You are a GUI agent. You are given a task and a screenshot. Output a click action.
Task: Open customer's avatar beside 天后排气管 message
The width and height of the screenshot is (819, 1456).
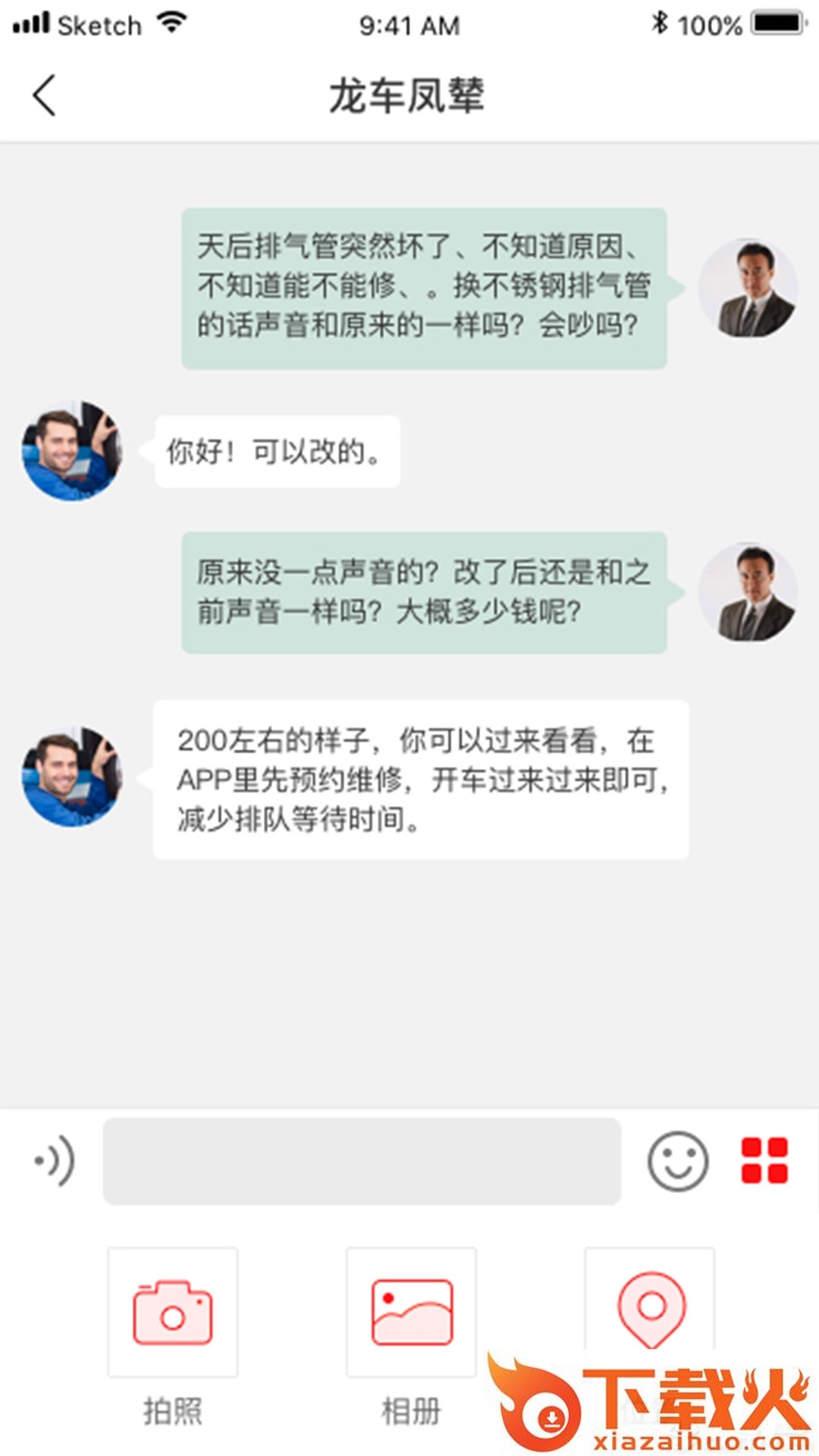click(x=748, y=288)
